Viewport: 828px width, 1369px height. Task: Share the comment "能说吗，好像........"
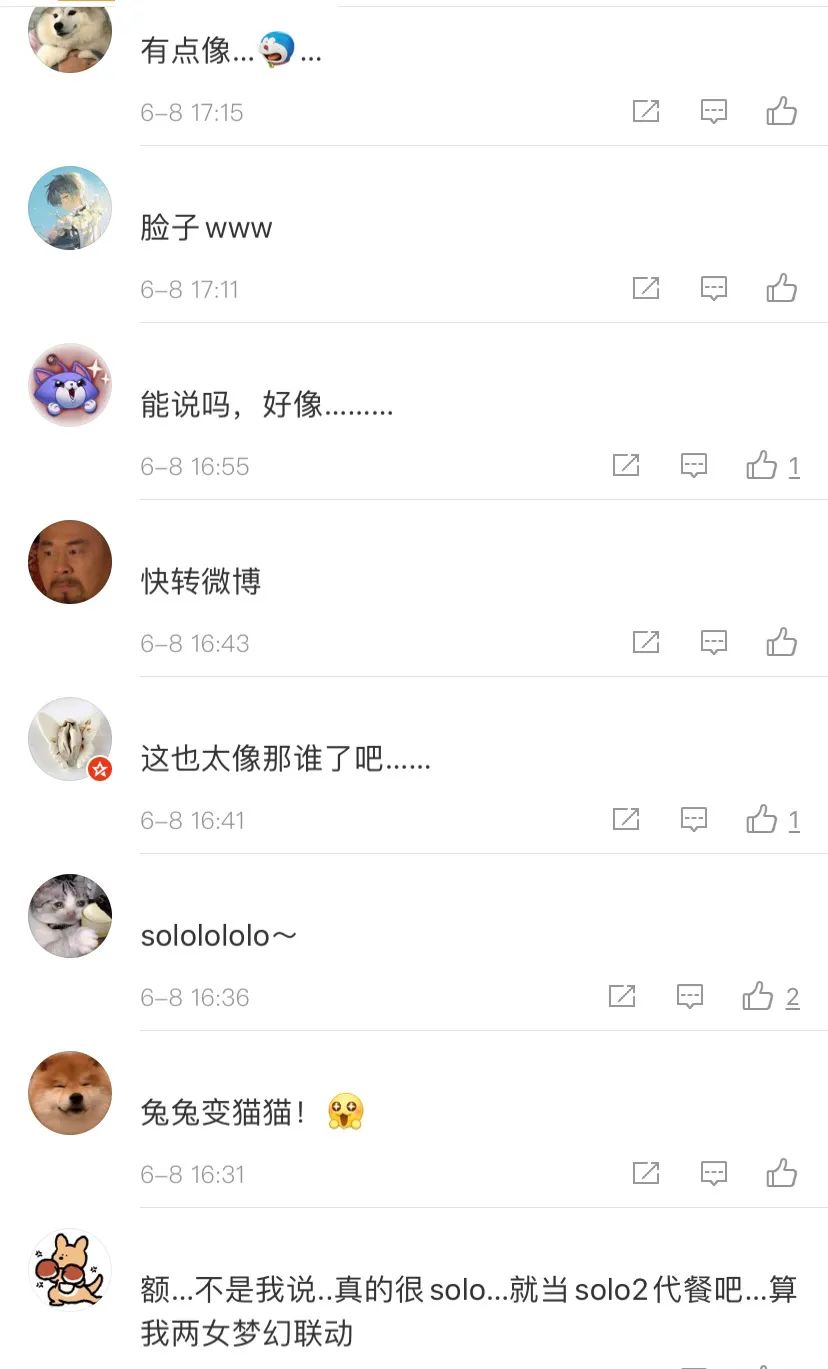[x=627, y=465]
